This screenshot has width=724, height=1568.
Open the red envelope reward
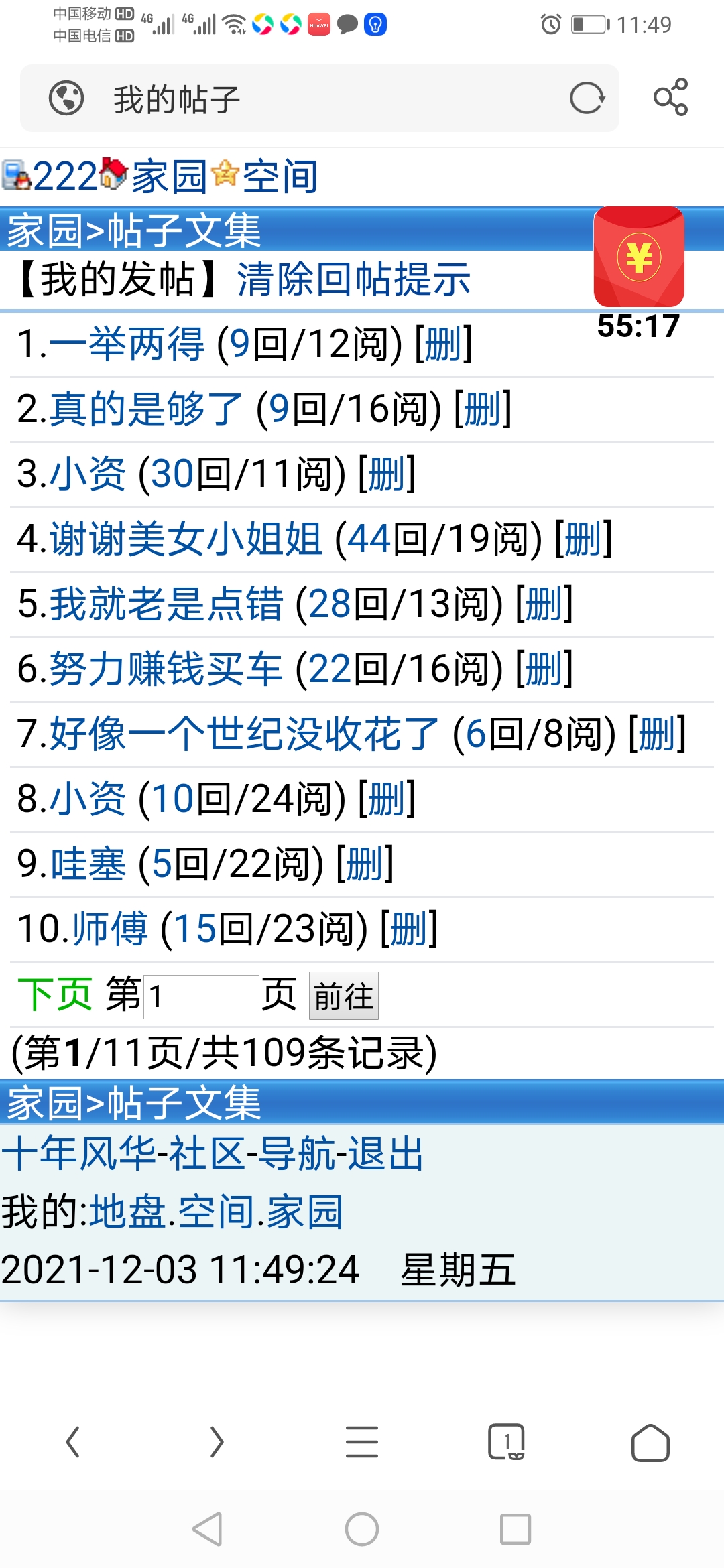pyautogui.click(x=639, y=257)
